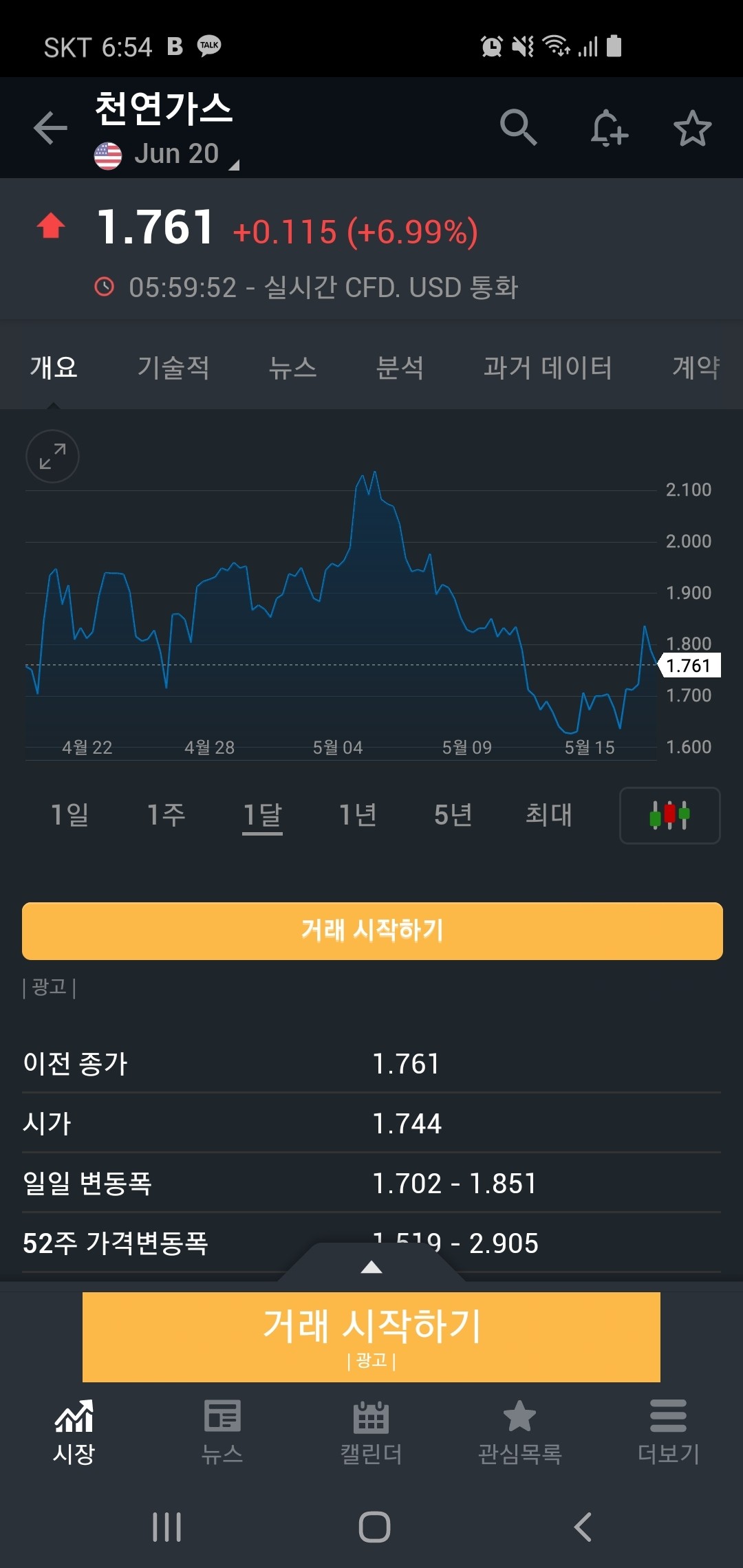This screenshot has height=1568, width=743.
Task: Switch chart to candlestick view
Action: tap(668, 814)
